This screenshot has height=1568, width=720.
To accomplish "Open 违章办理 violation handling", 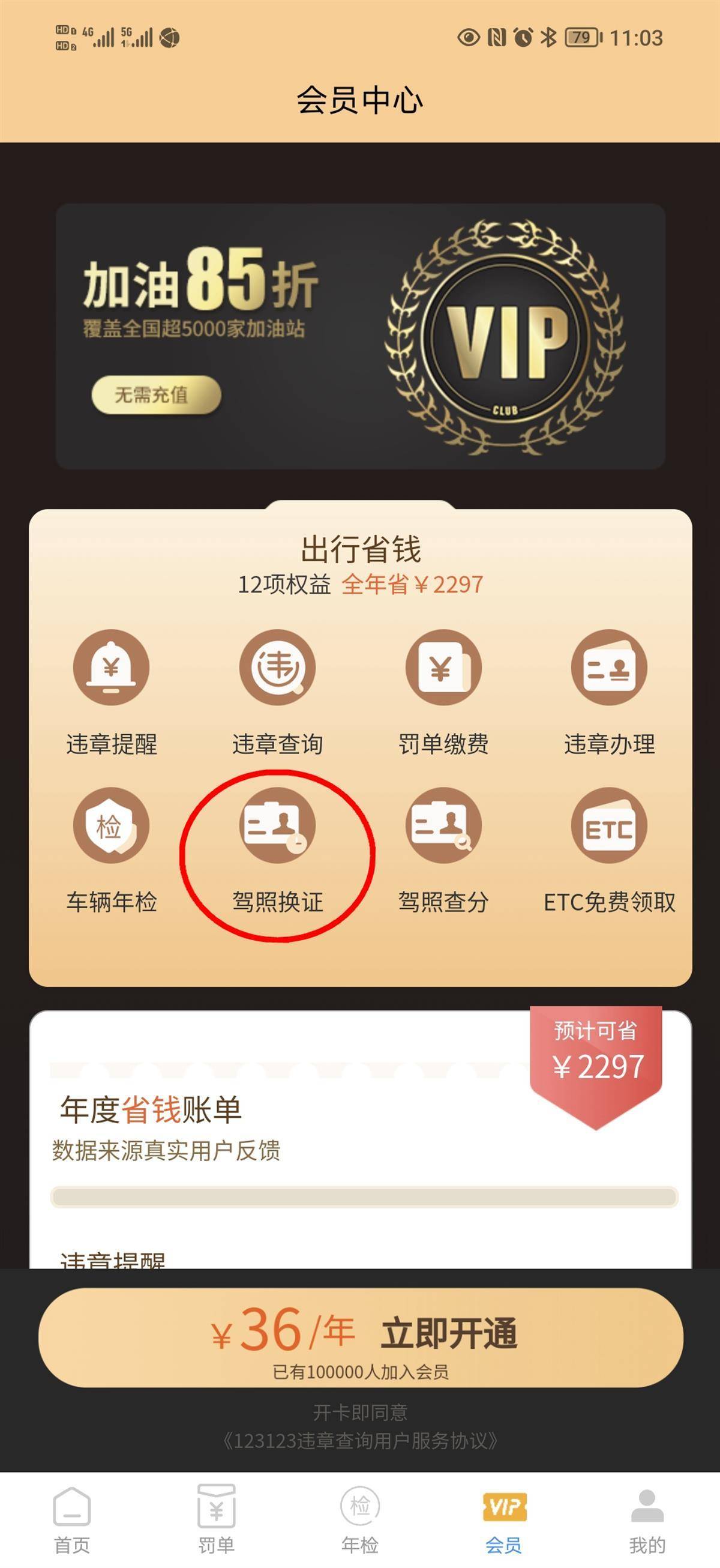I will (x=608, y=691).
